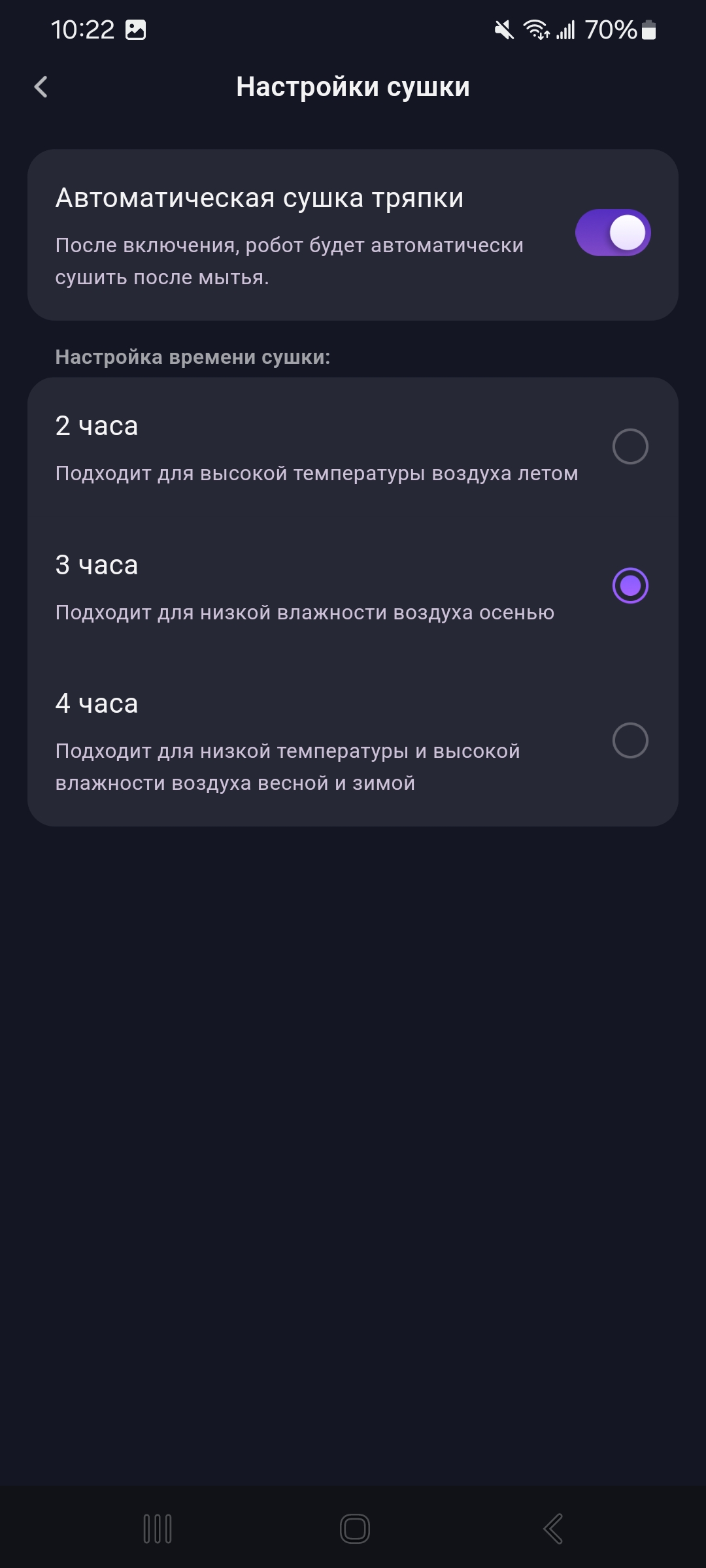
Task: Set drying time to 4 часа
Action: pos(630,740)
